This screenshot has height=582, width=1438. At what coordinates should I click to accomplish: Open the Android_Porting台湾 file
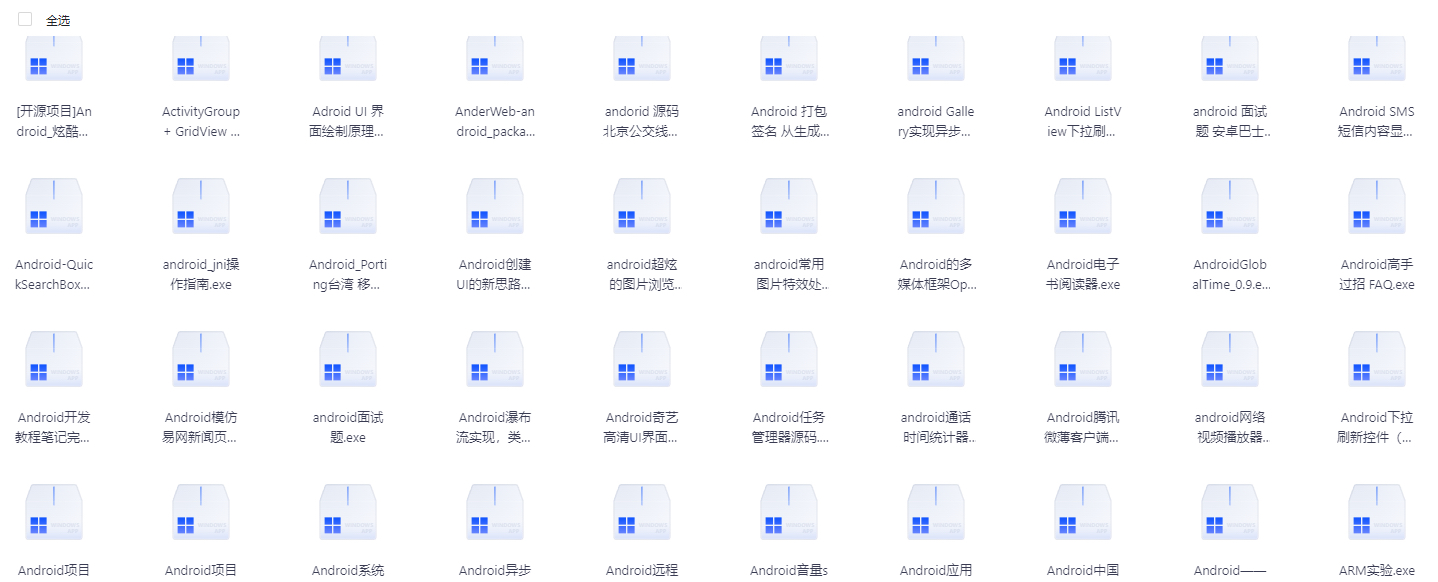pos(348,212)
